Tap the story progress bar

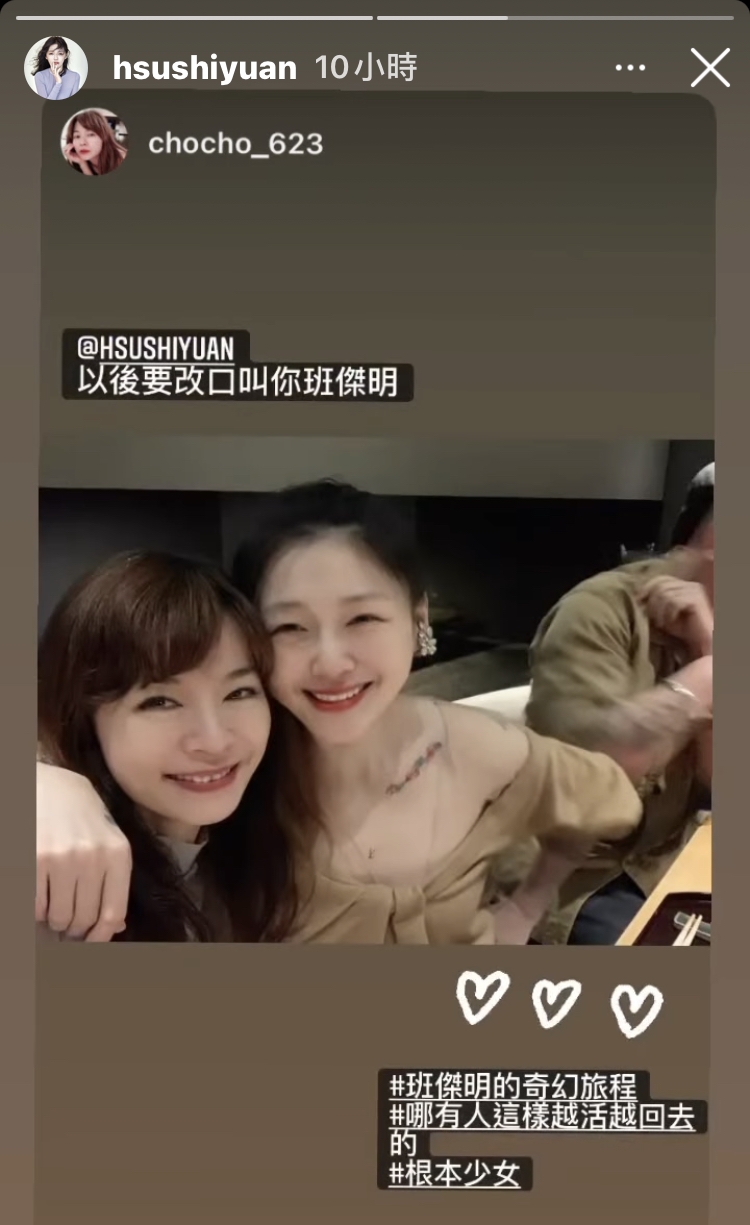tap(375, 15)
